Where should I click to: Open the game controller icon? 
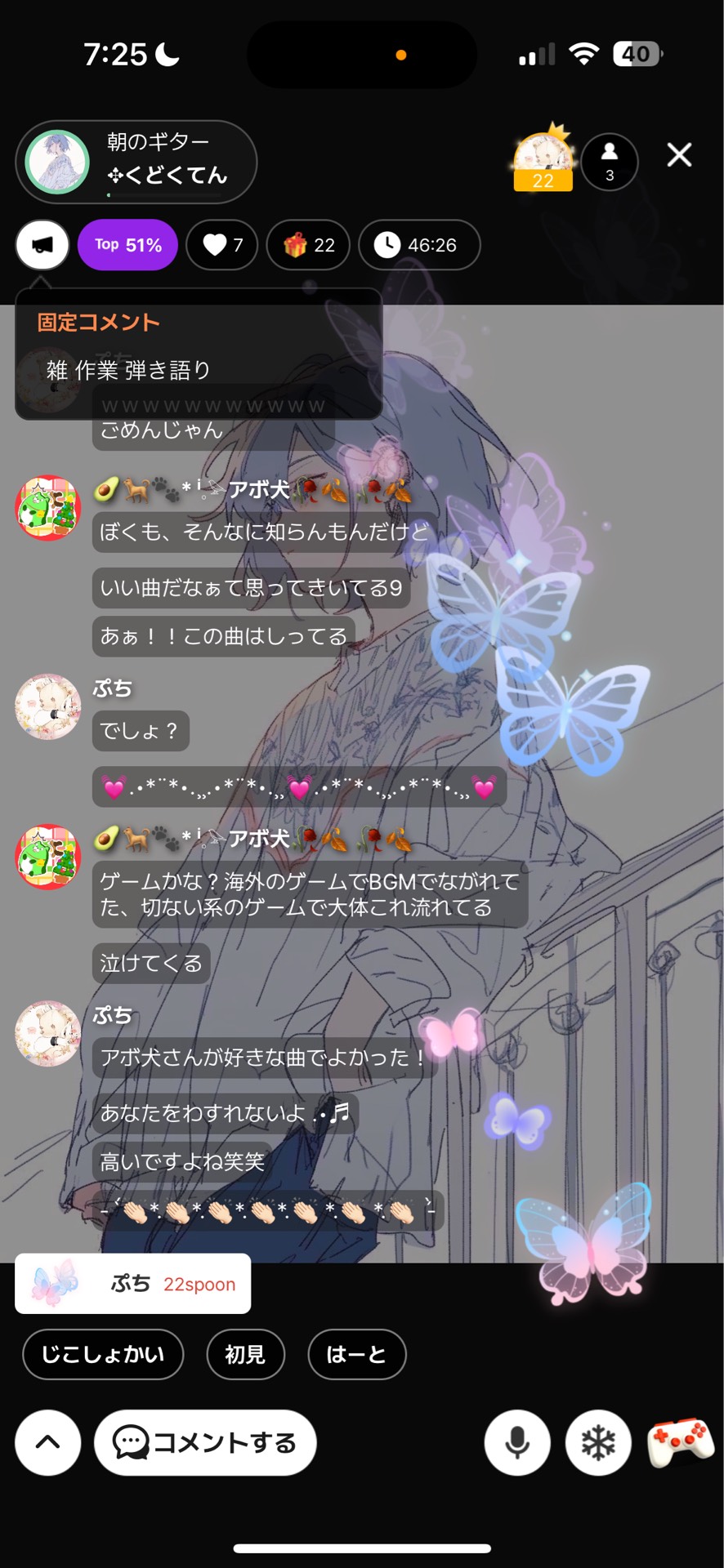pyautogui.click(x=680, y=1442)
